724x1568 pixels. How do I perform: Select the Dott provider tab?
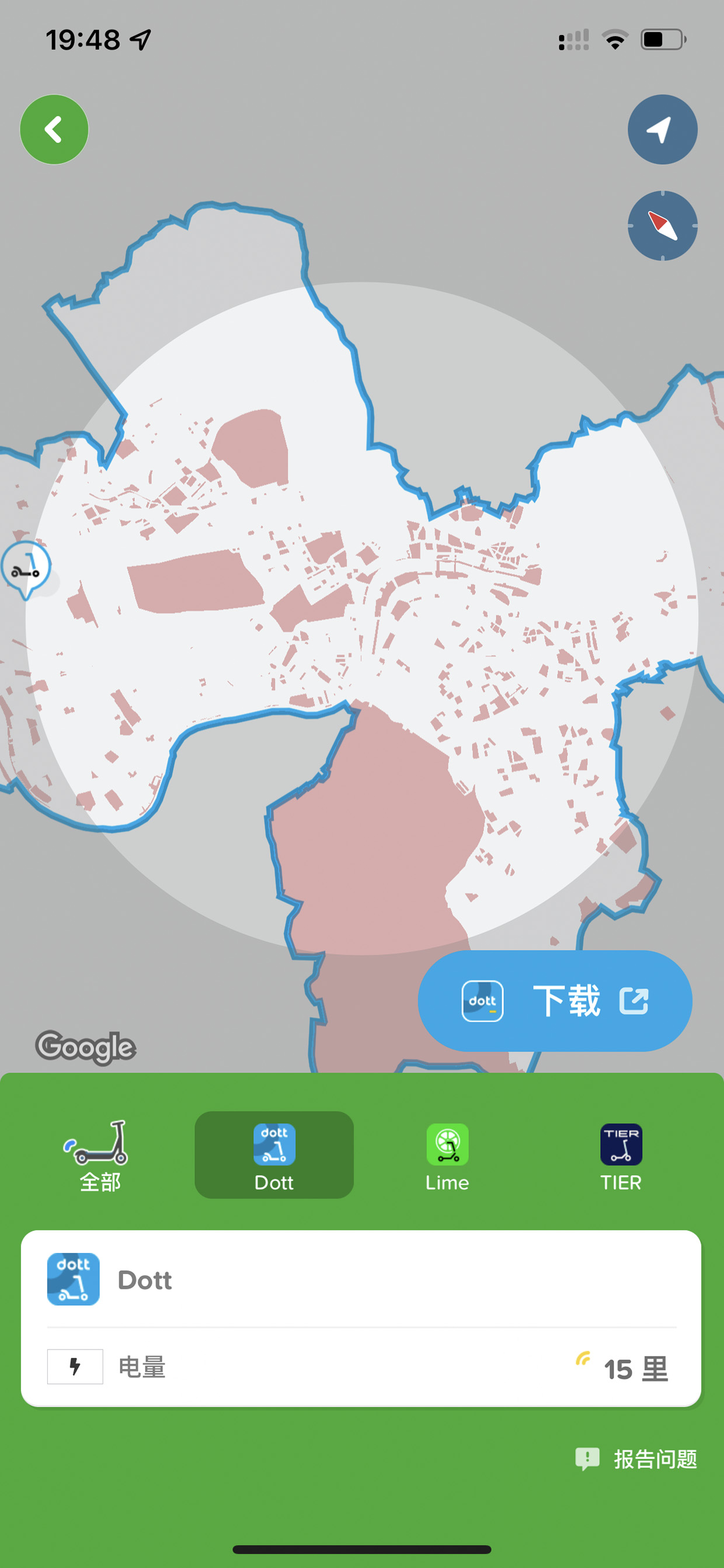click(x=274, y=1156)
